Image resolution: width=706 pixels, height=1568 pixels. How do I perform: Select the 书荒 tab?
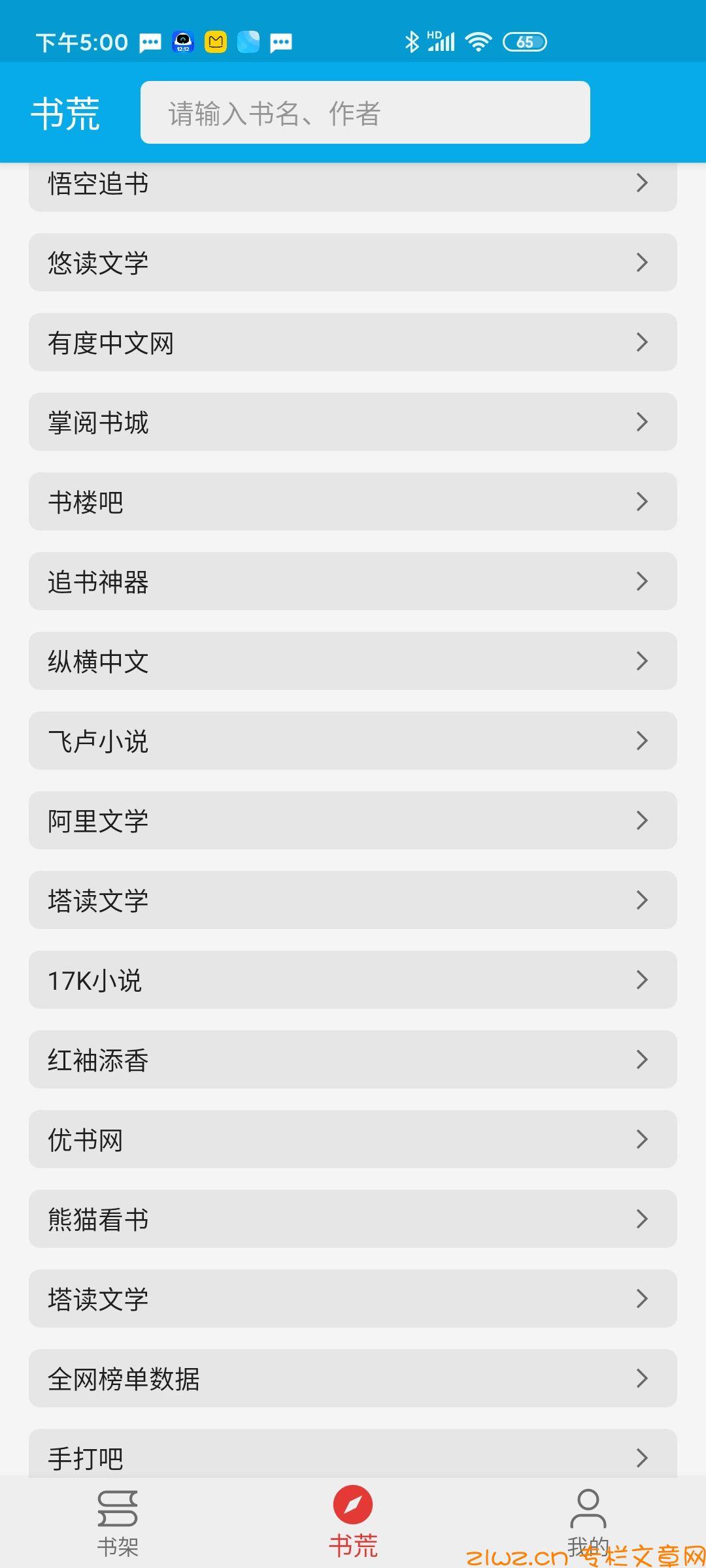[x=353, y=1524]
